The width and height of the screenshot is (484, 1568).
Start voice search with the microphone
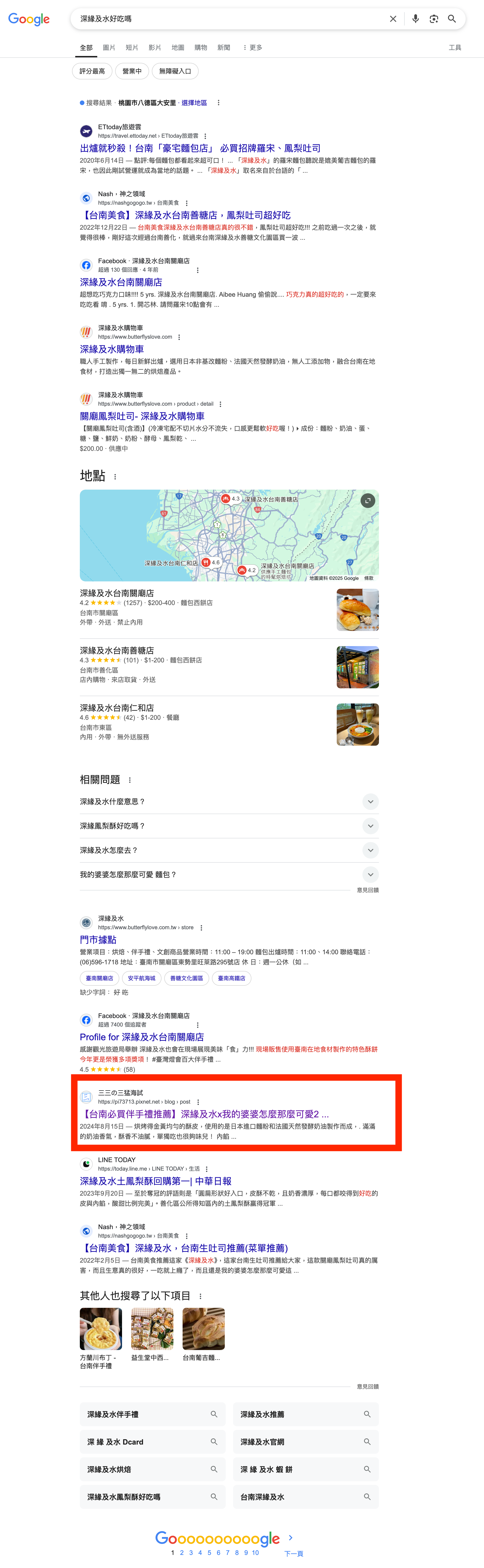pyautogui.click(x=415, y=19)
